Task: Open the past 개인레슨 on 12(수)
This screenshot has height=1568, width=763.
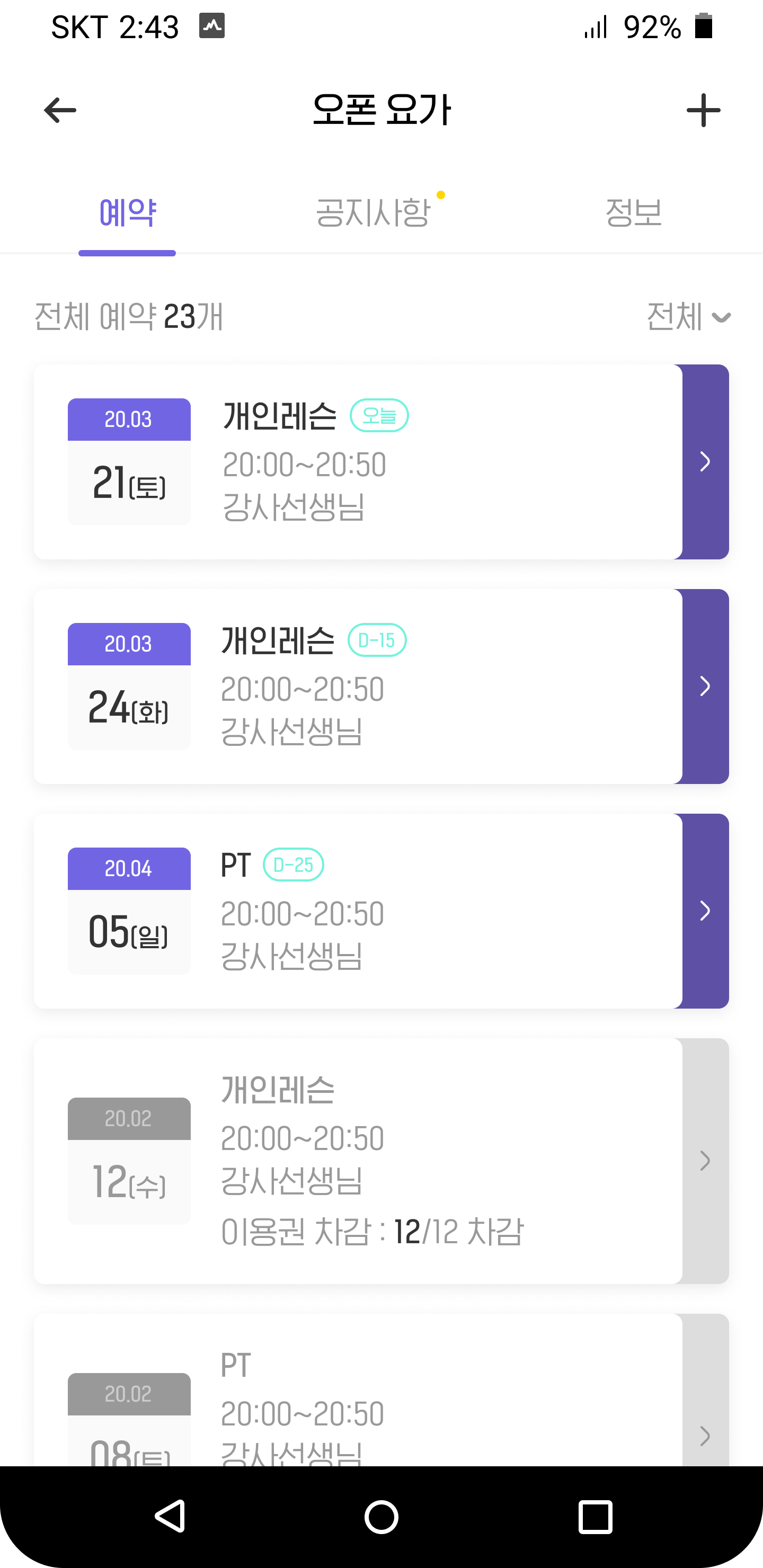Action: click(381, 1161)
